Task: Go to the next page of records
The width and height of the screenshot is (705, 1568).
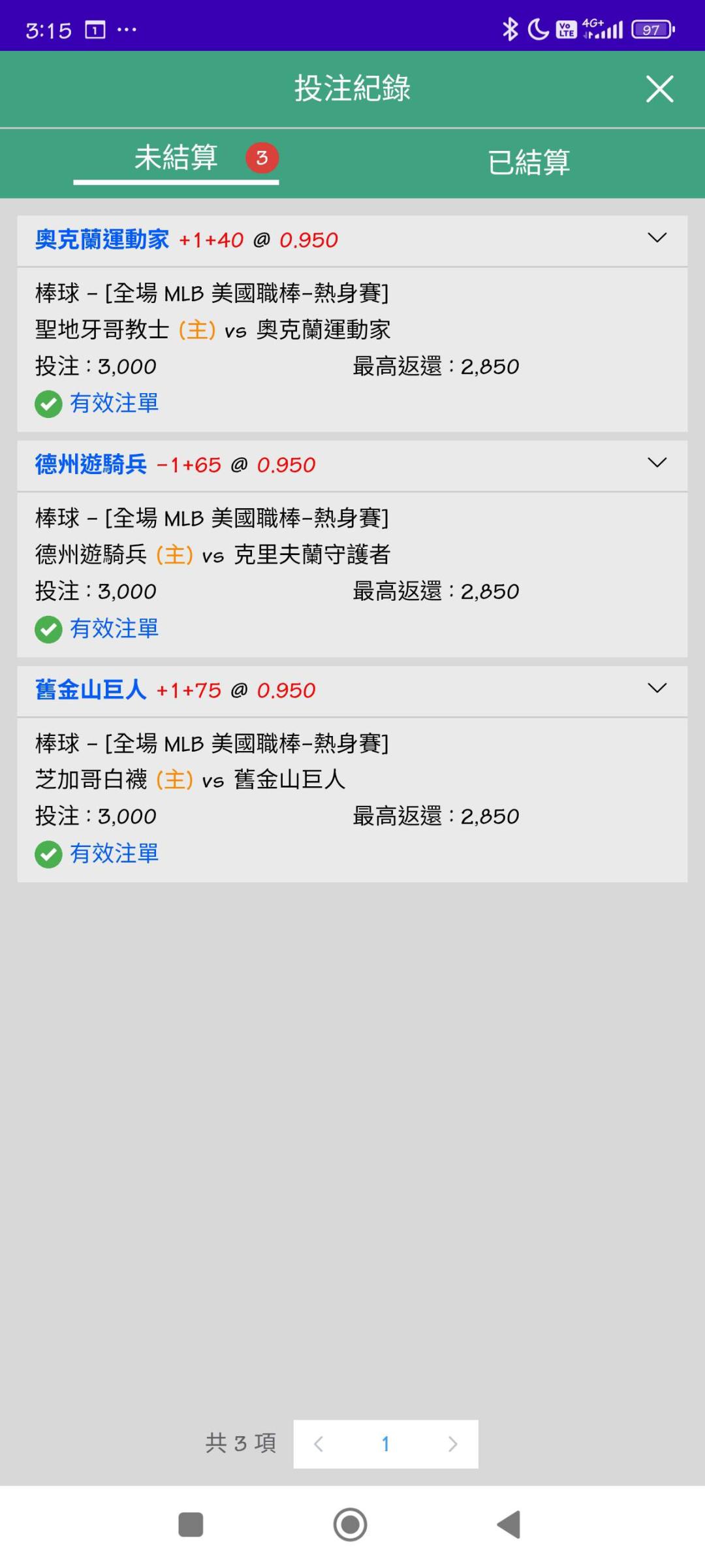Action: click(x=452, y=1444)
